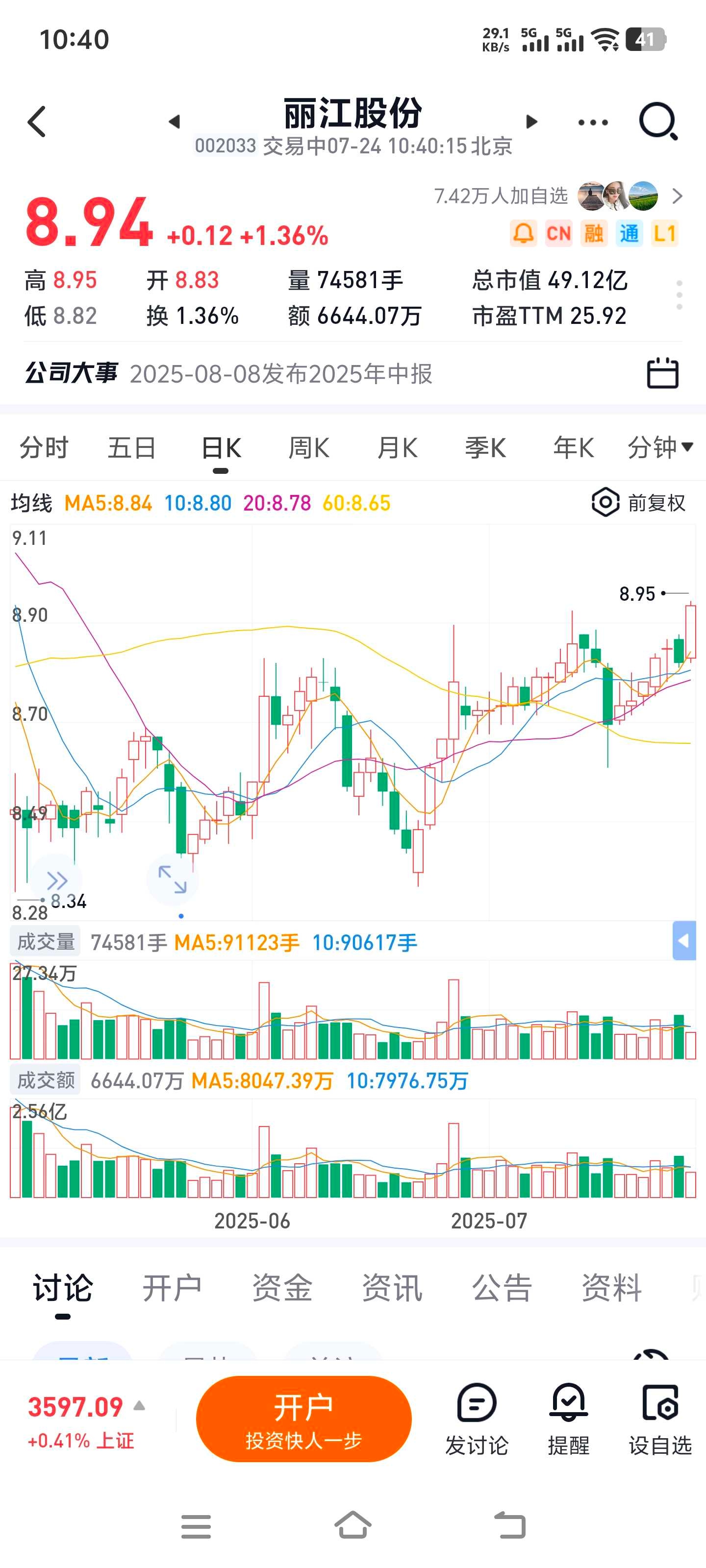Expand the chart to fullscreen
Viewport: 706px width, 1568px height.
click(173, 880)
